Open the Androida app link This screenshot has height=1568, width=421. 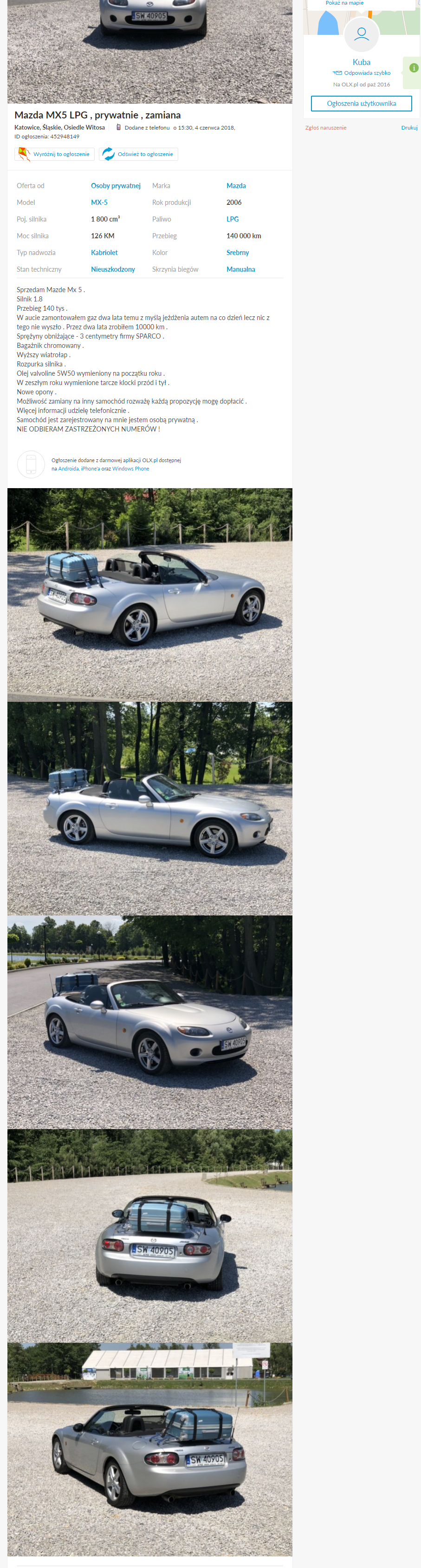click(68, 469)
